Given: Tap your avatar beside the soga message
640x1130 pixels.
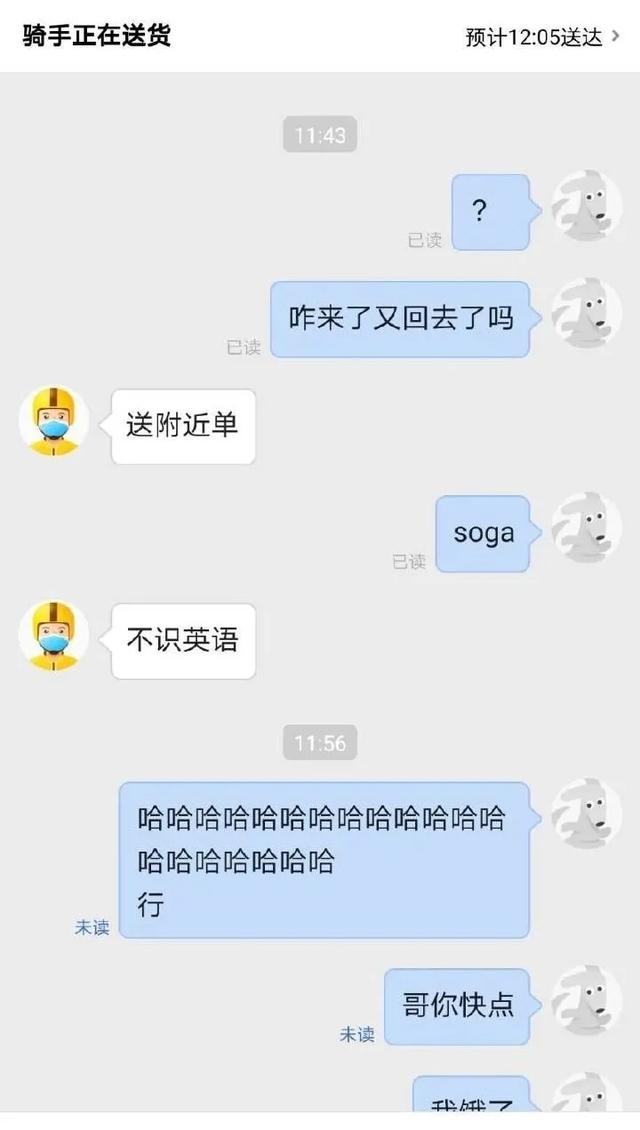Looking at the screenshot, I should pos(587,528).
